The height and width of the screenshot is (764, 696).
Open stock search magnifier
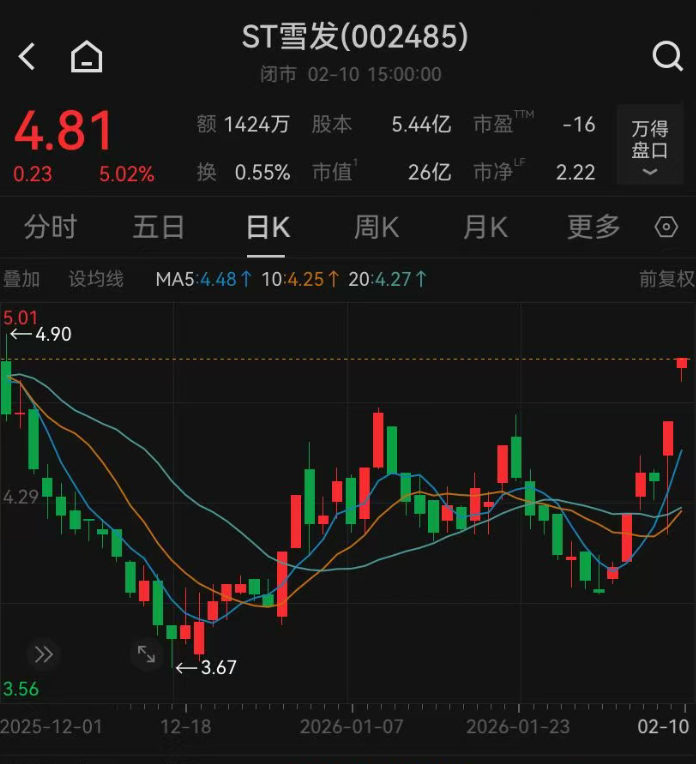pyautogui.click(x=667, y=56)
